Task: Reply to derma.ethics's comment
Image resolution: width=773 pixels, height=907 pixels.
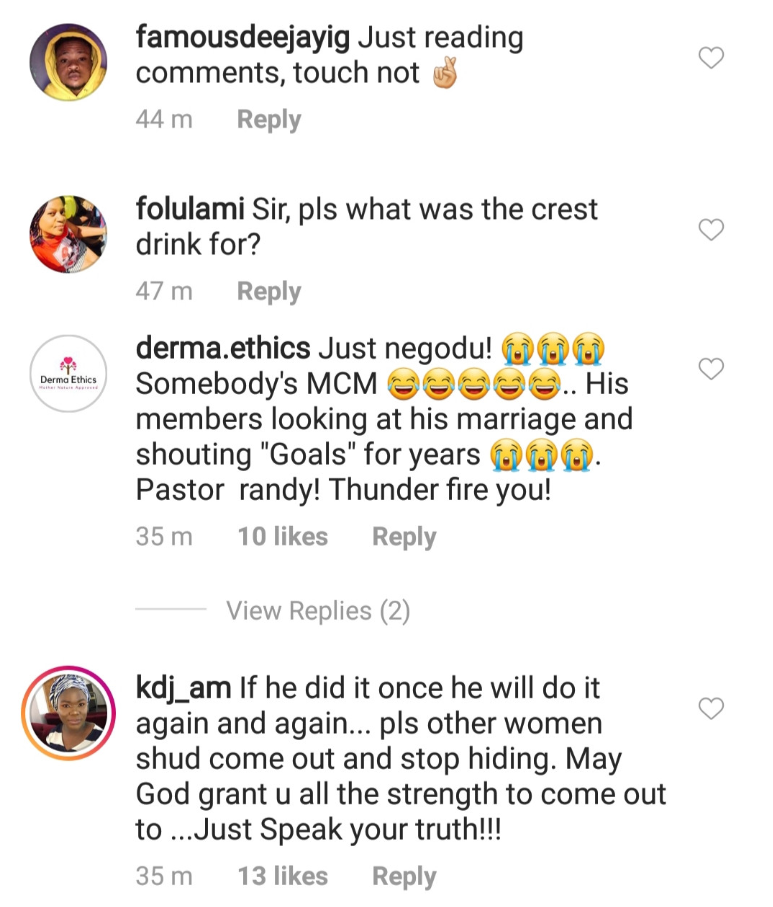Action: 404,537
